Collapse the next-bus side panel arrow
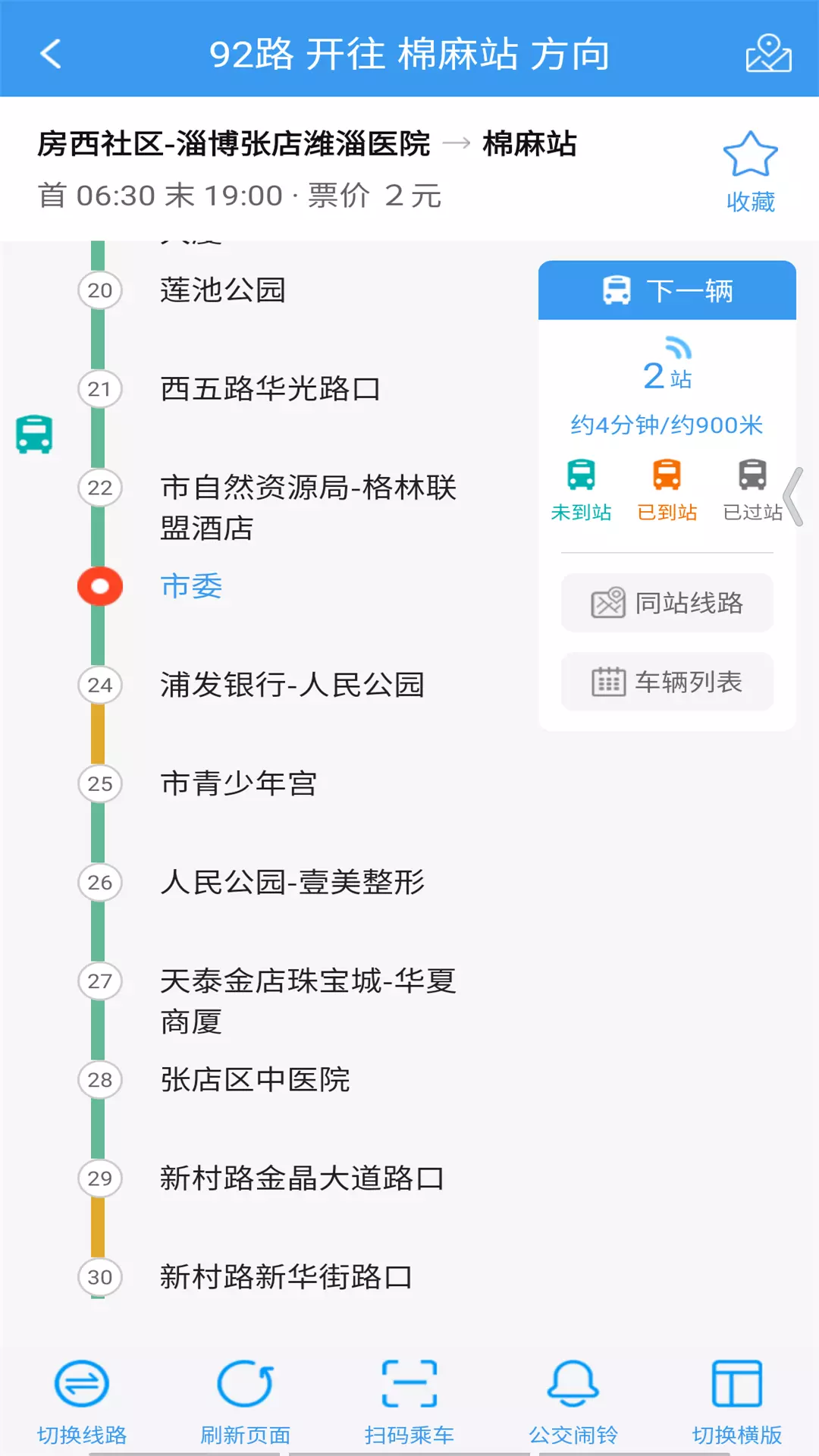This screenshot has width=819, height=1456. click(793, 497)
